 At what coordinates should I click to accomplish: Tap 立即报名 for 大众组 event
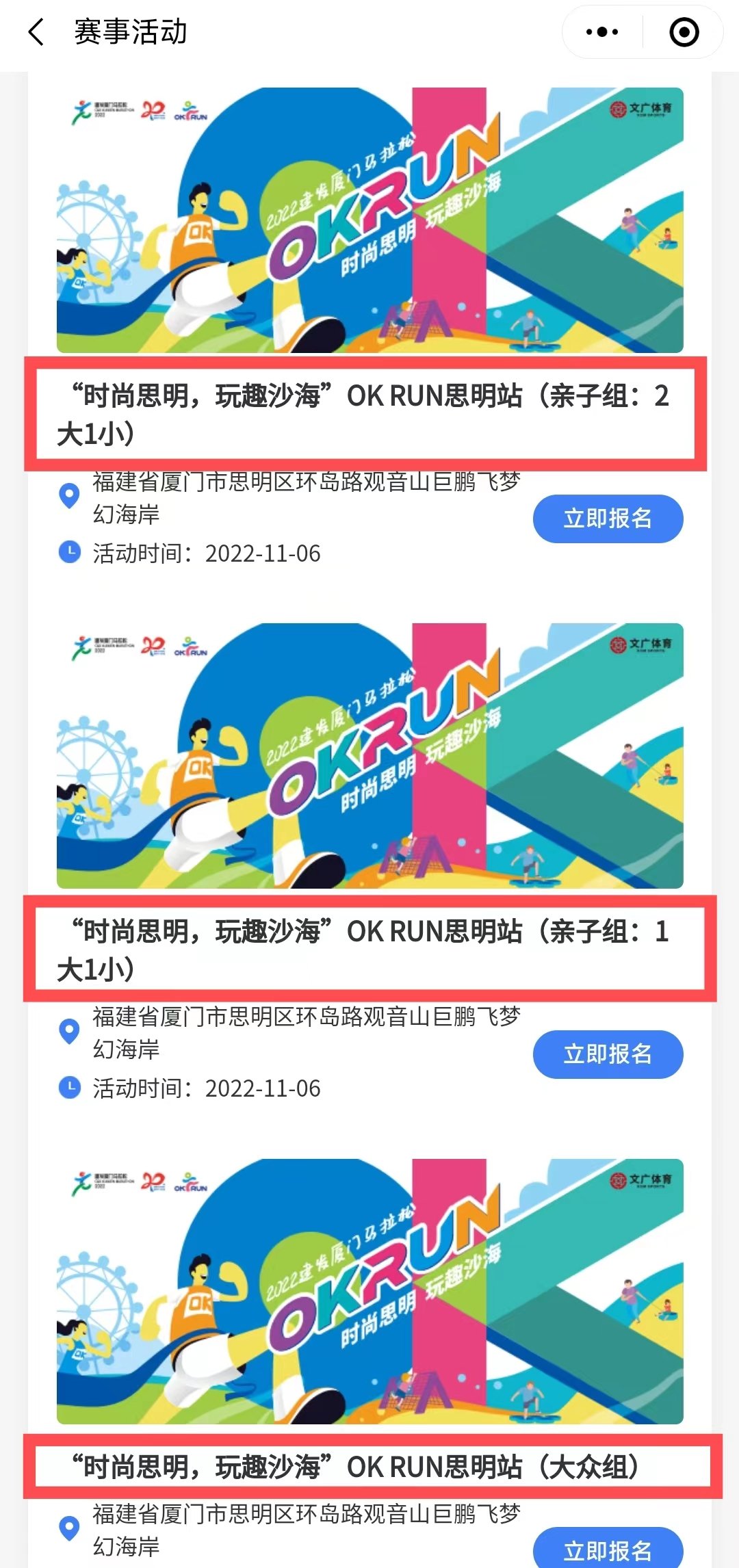[x=608, y=1550]
